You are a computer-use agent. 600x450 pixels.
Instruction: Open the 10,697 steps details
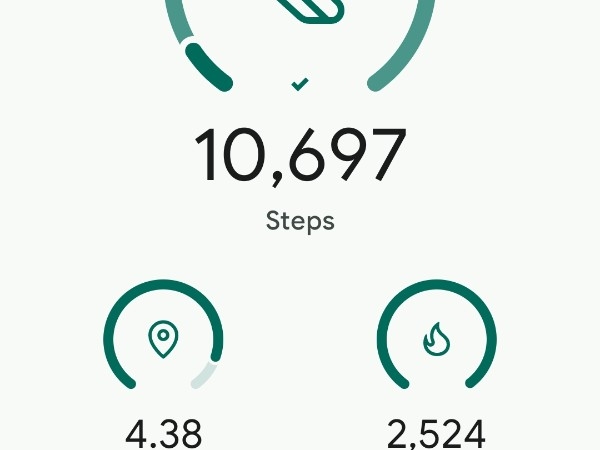point(300,157)
